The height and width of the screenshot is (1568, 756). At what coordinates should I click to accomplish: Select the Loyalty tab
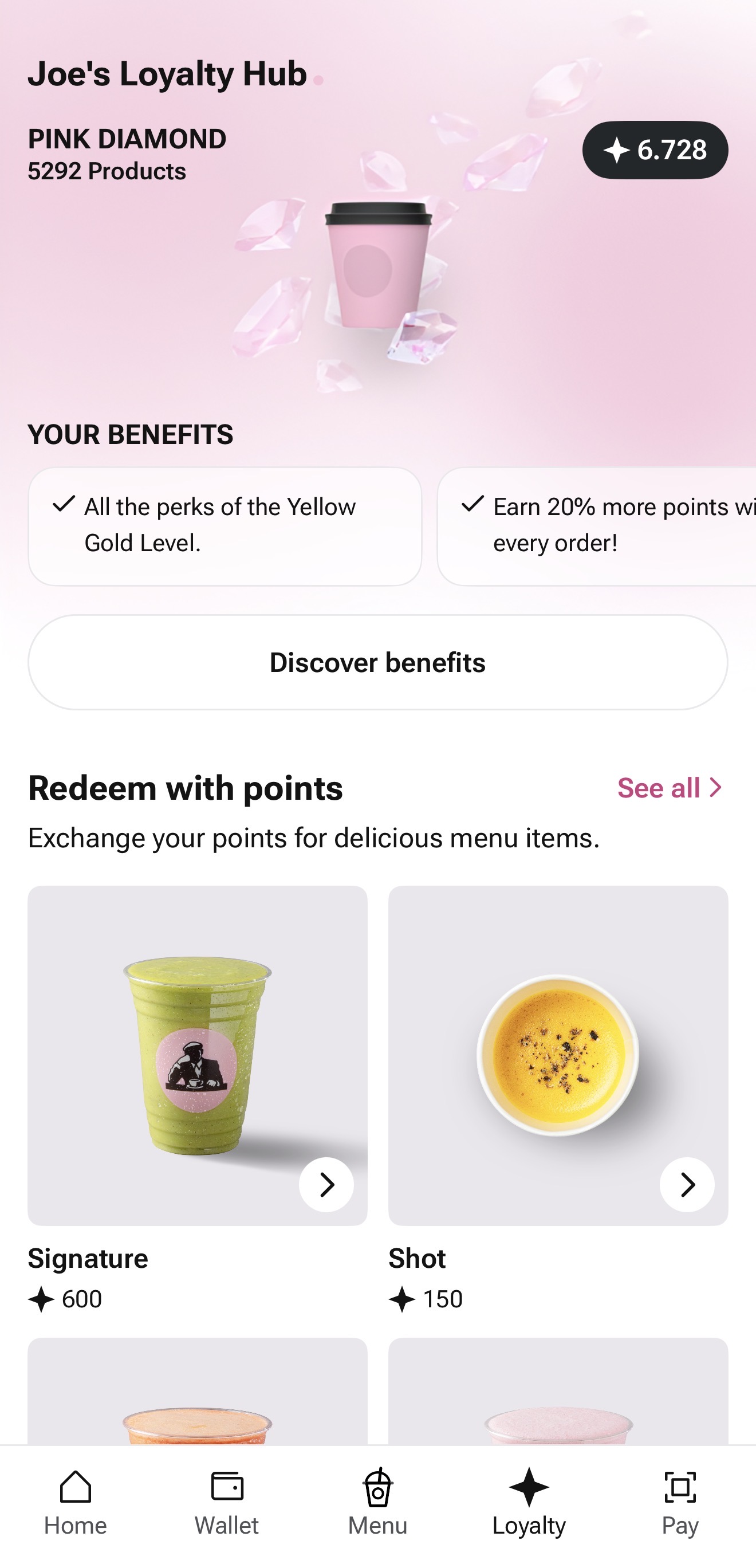click(x=529, y=1502)
